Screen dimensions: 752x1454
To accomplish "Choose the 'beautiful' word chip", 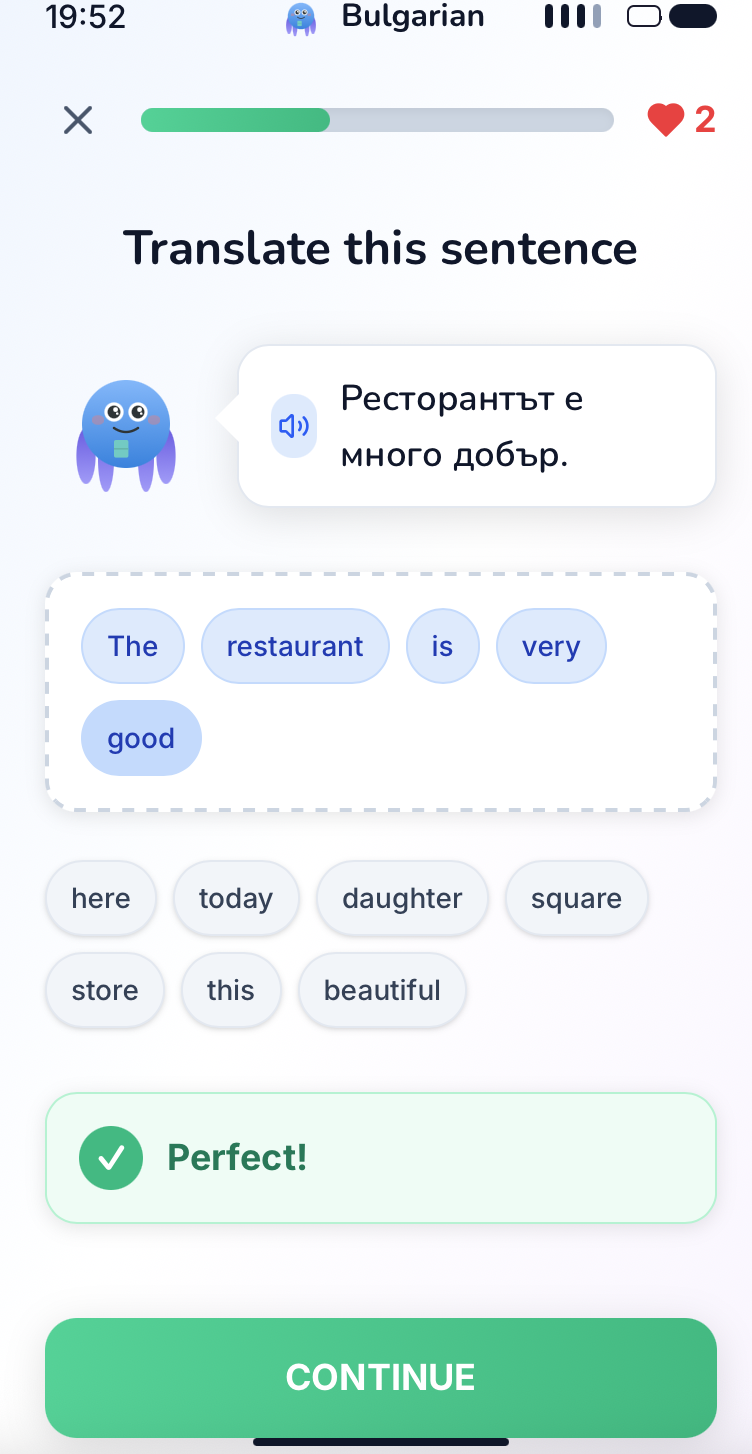I will (x=382, y=990).
